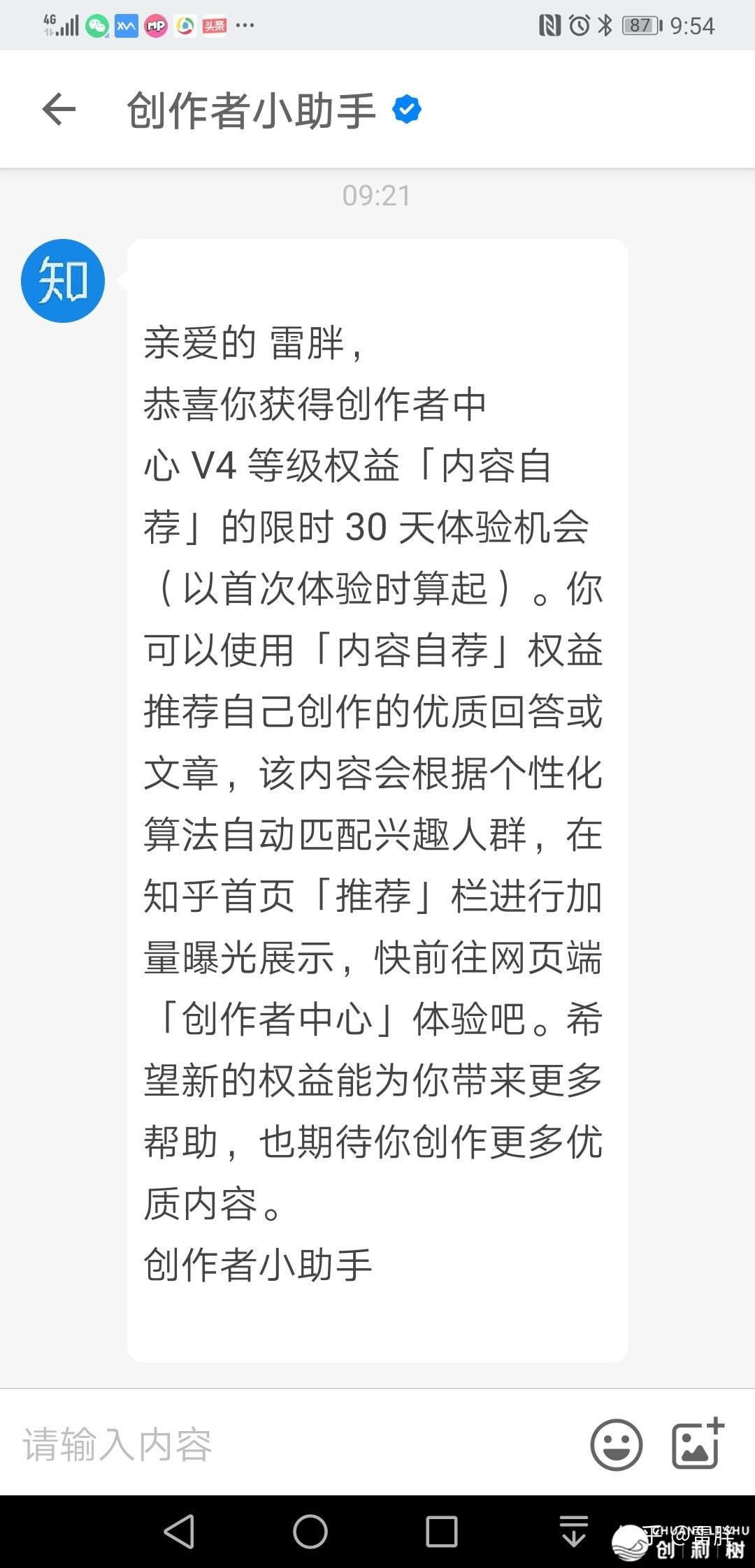Open the recent apps overview

click(x=442, y=1532)
